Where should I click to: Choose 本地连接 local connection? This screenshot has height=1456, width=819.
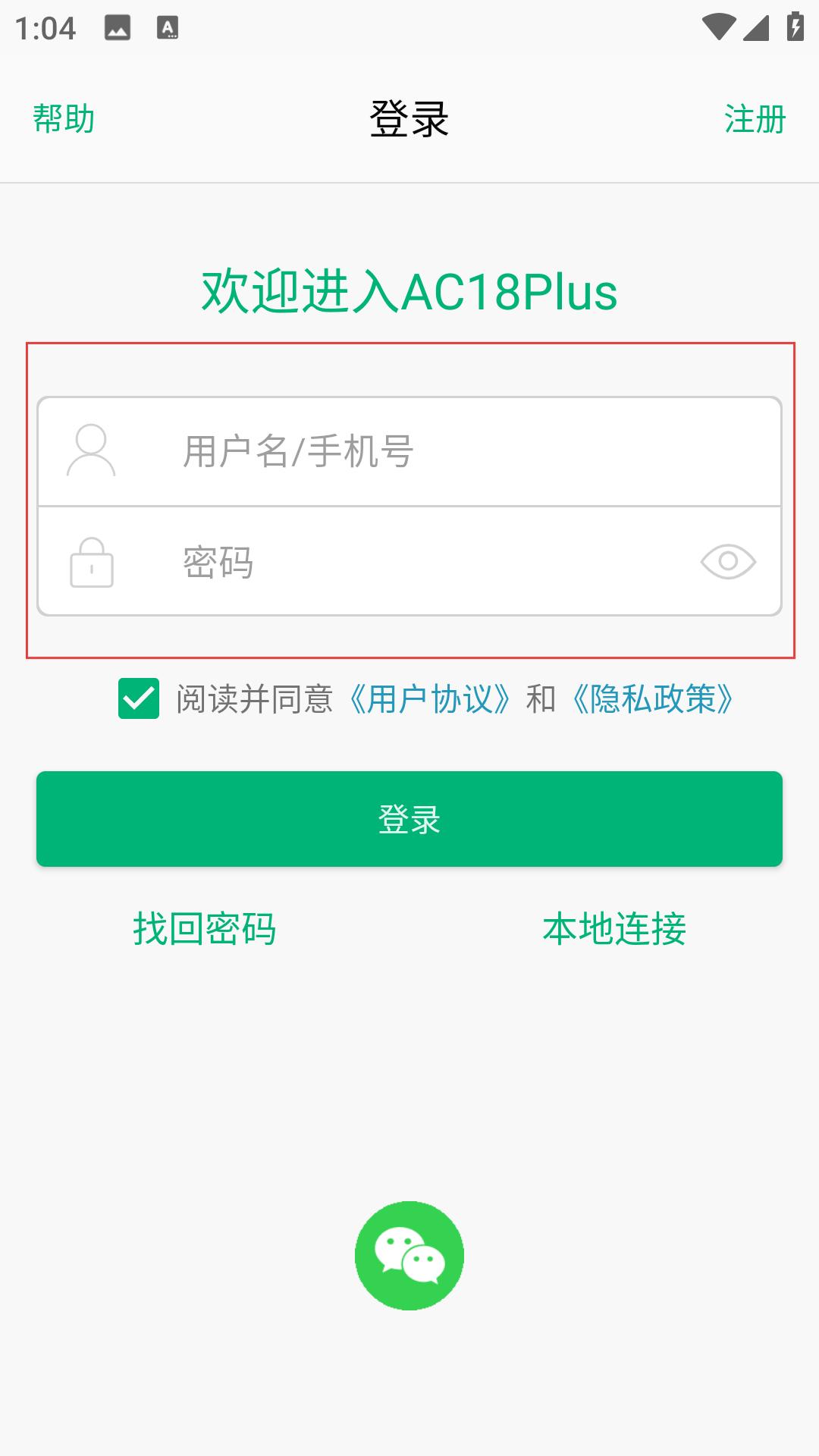pos(614,929)
